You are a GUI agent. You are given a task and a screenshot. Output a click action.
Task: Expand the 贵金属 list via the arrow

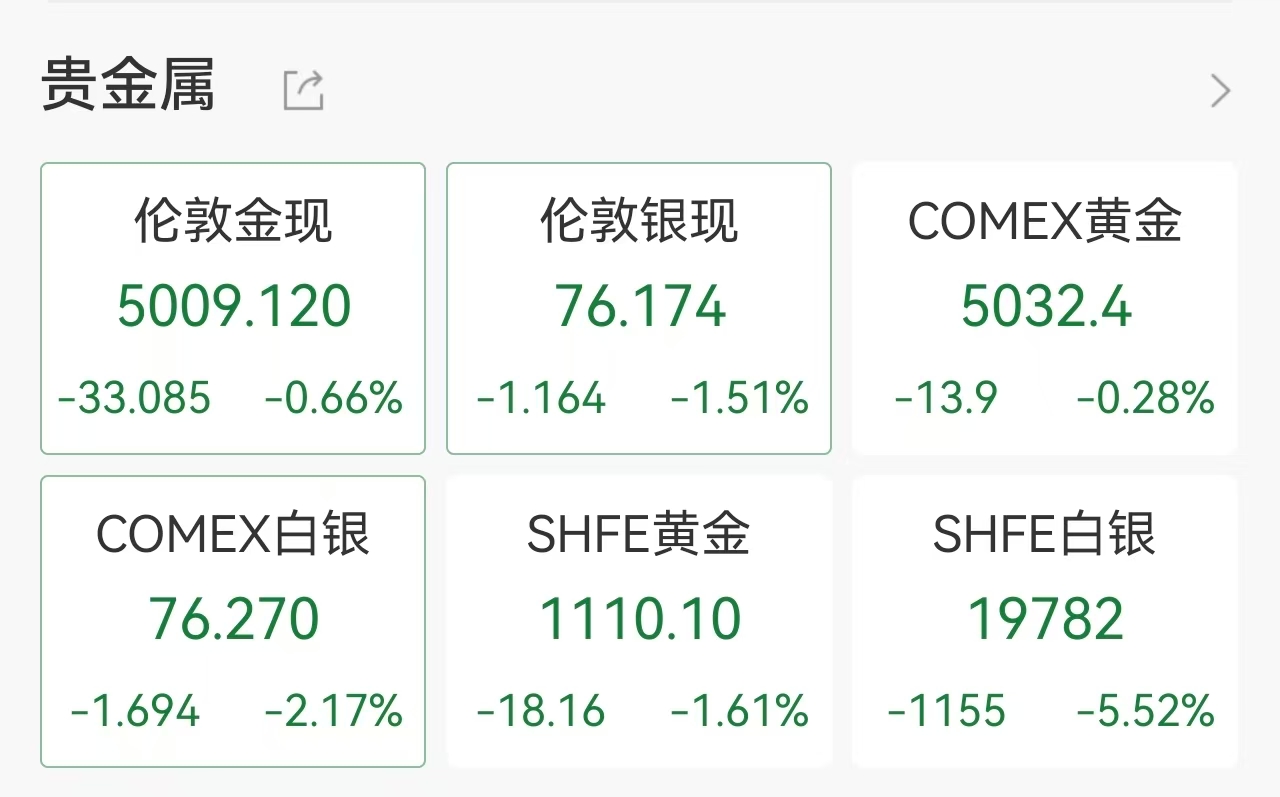[1220, 91]
